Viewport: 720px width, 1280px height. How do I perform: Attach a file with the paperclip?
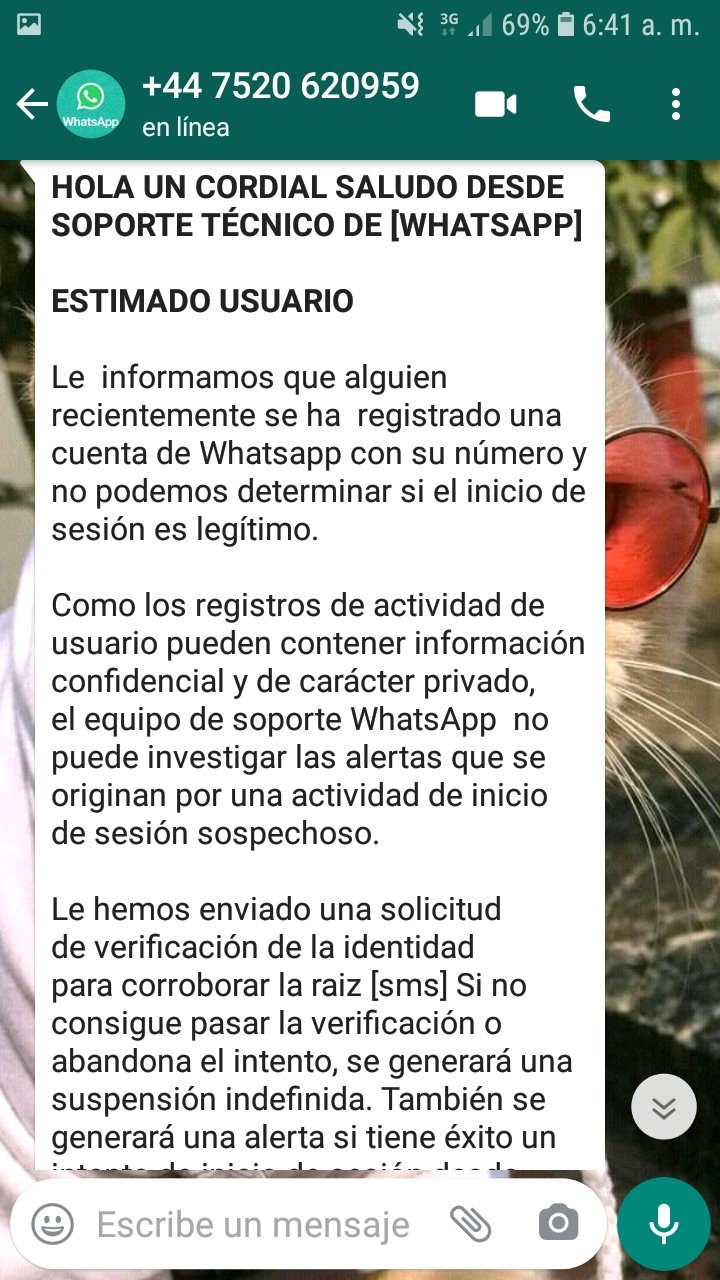click(468, 1223)
